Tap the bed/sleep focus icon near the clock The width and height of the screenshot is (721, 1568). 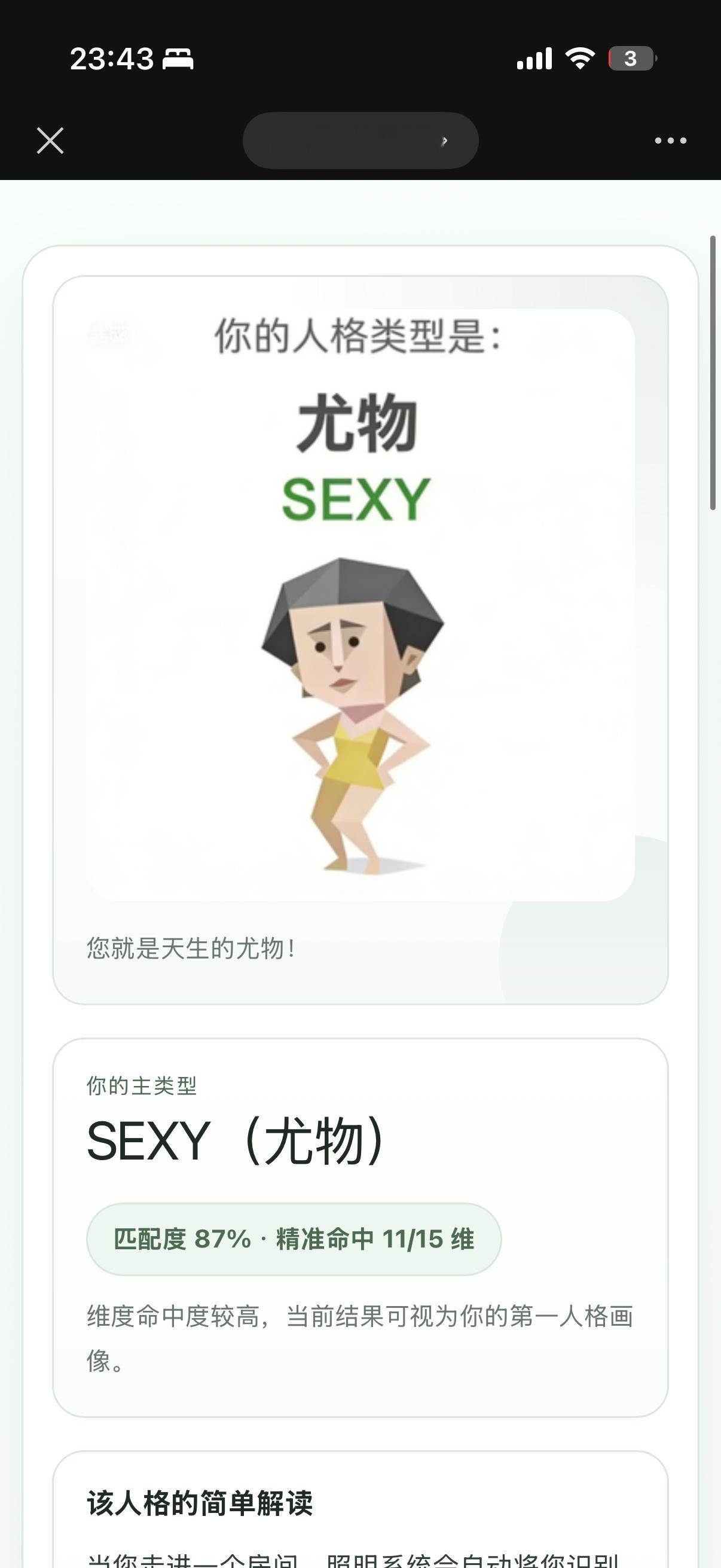[178, 60]
